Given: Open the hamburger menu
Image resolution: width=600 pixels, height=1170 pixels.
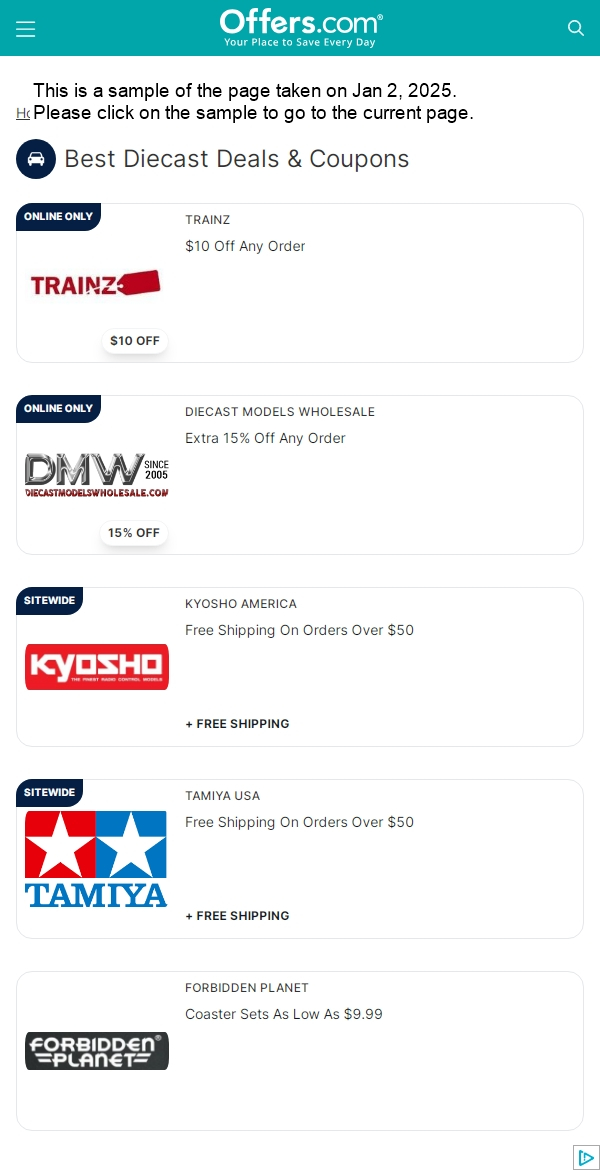Looking at the screenshot, I should click(26, 29).
